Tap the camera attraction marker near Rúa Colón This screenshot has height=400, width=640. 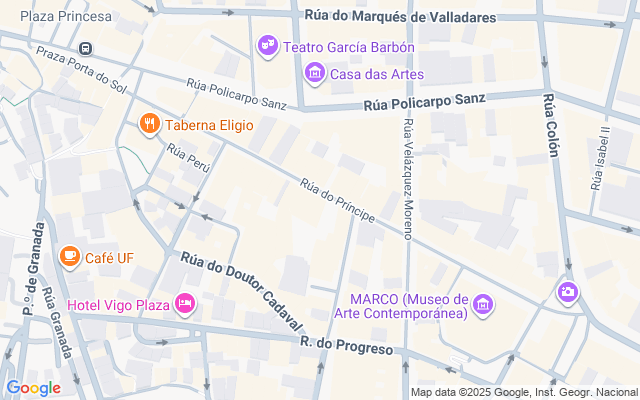coord(567,292)
